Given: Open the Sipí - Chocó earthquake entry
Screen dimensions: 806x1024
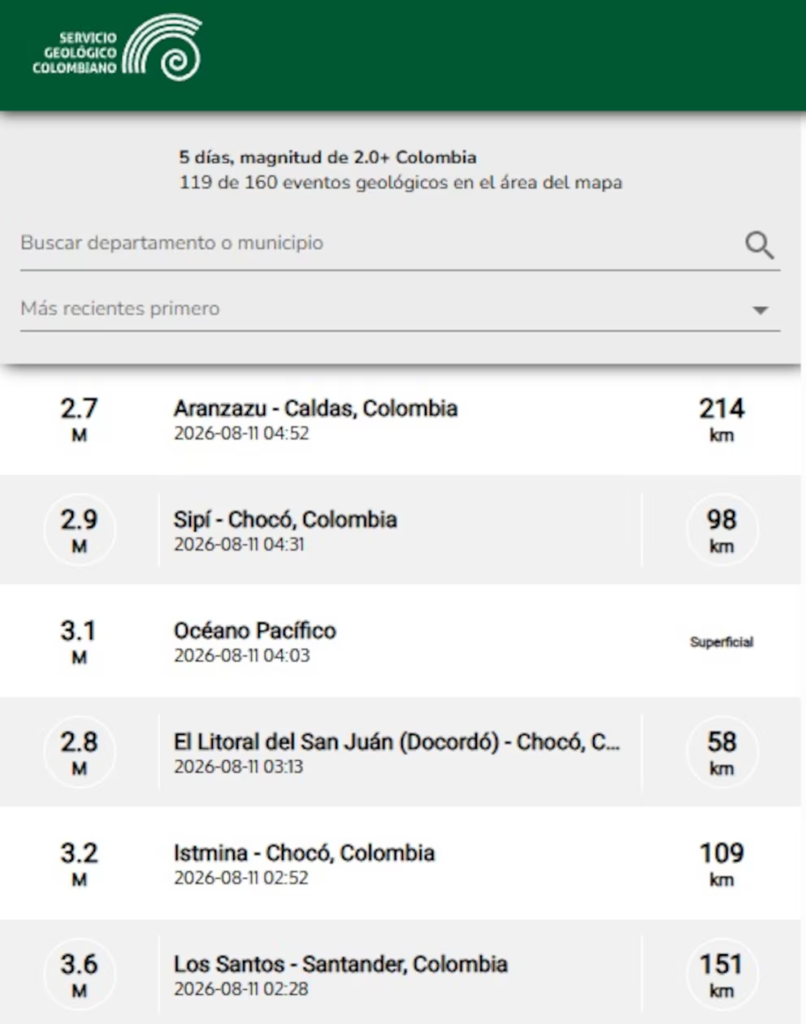Looking at the screenshot, I should [400, 530].
